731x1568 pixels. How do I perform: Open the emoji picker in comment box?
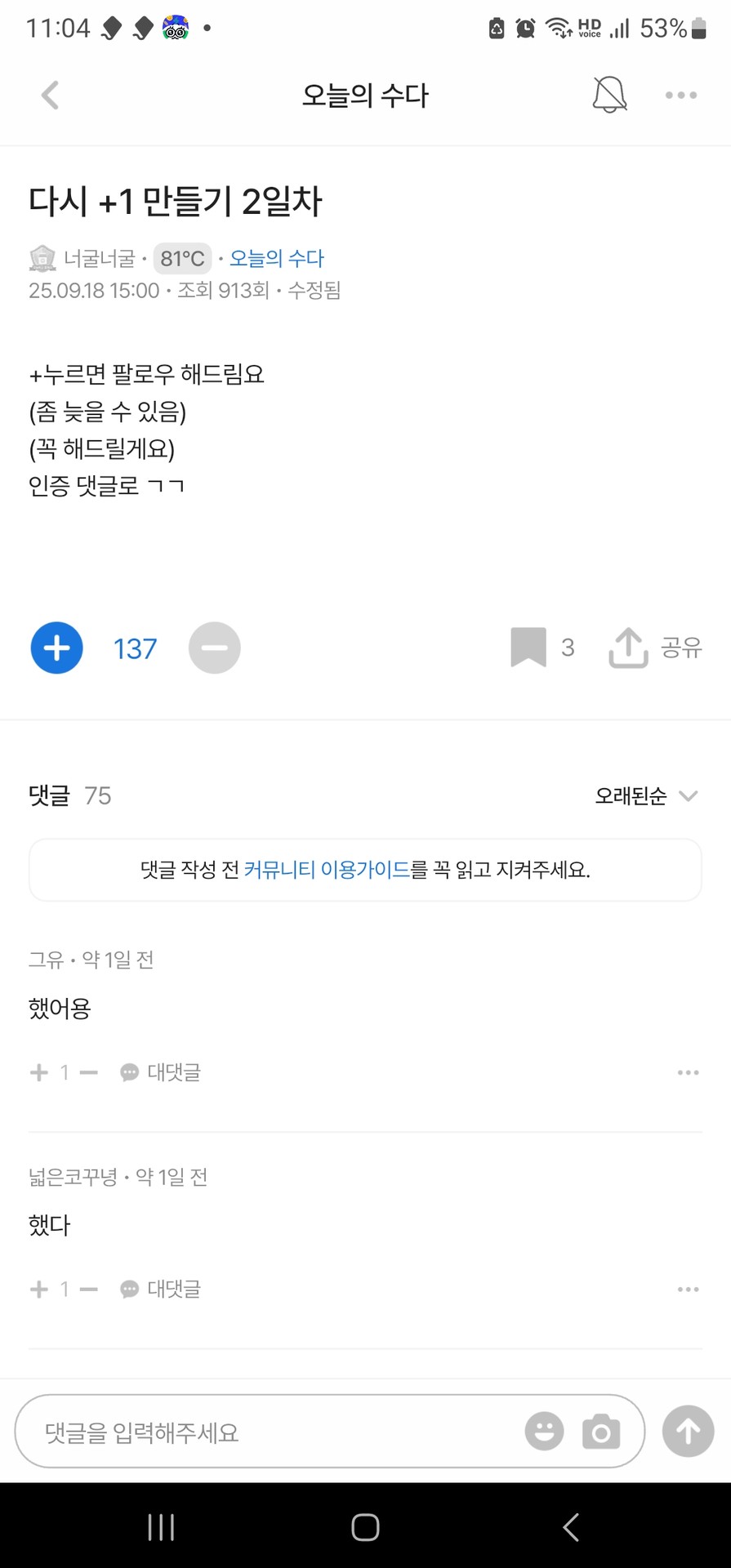coord(544,1432)
